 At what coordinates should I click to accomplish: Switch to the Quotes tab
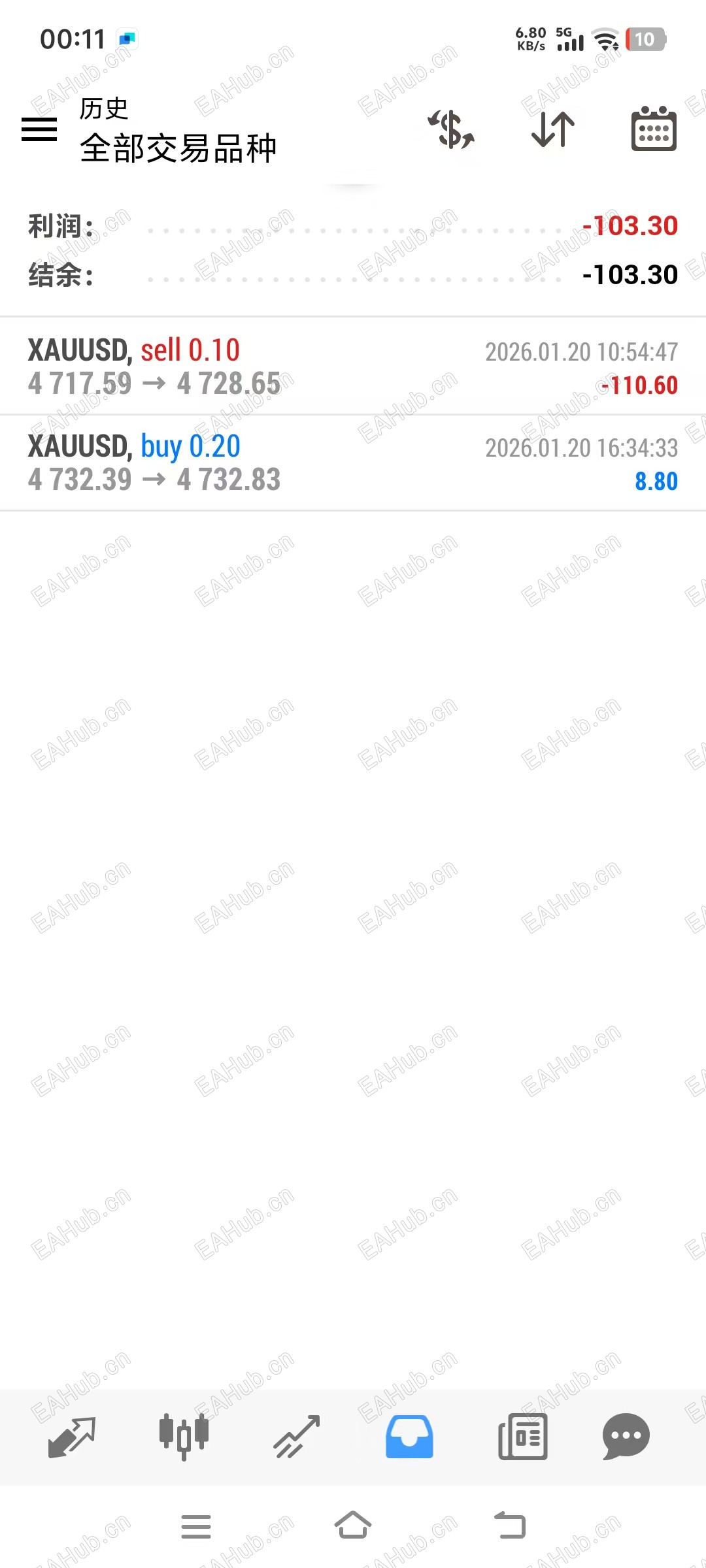pos(72,1436)
